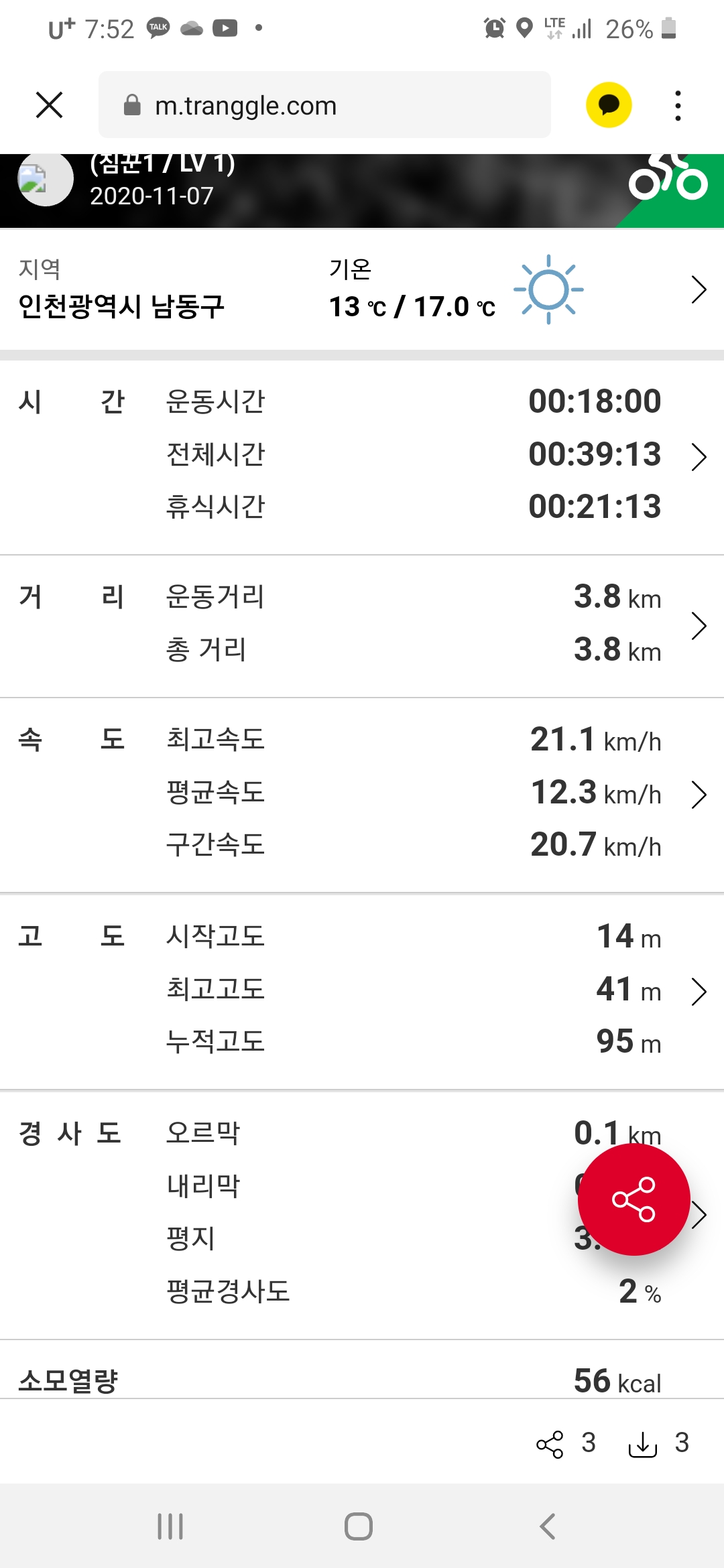Expand the 시간 (time) details

point(699,456)
